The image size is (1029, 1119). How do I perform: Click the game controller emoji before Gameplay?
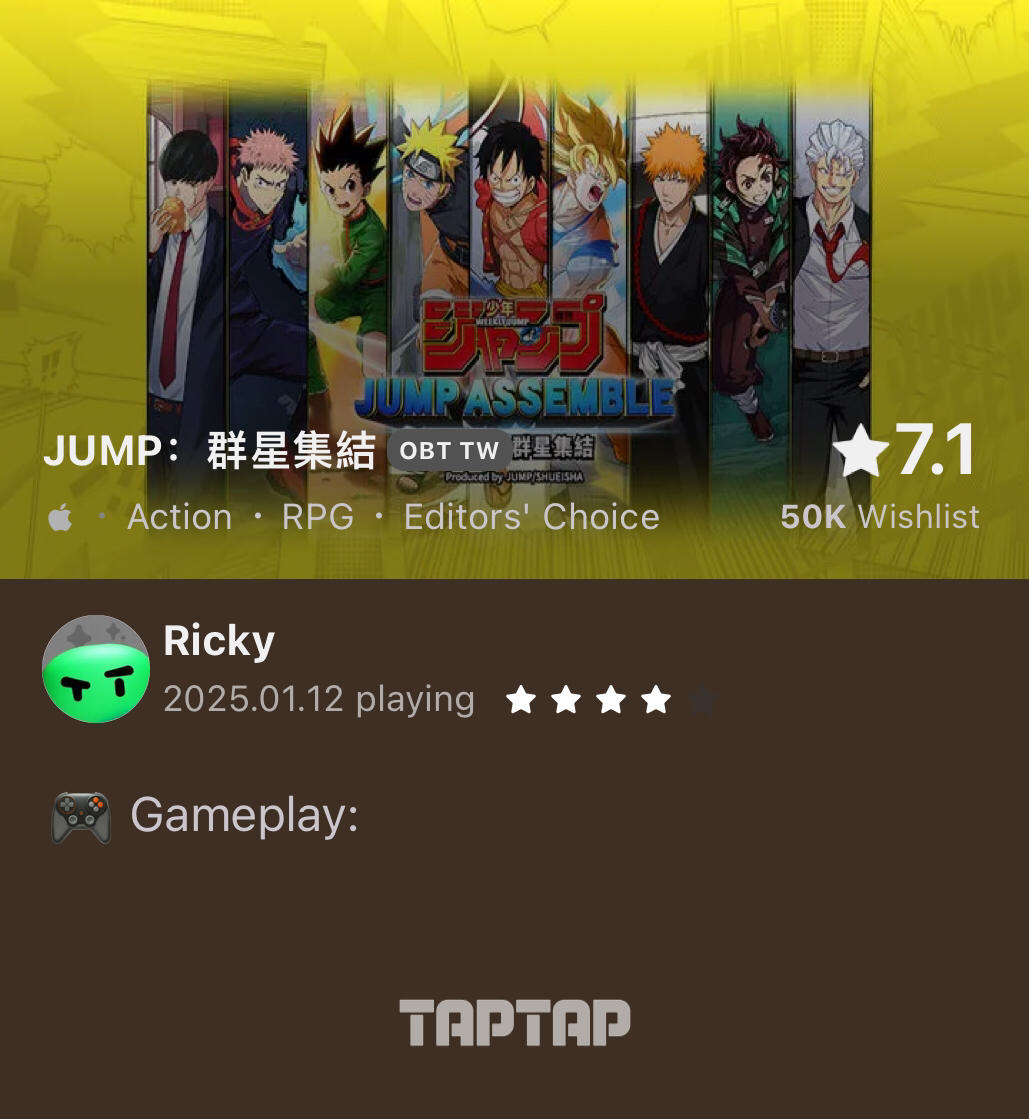81,816
